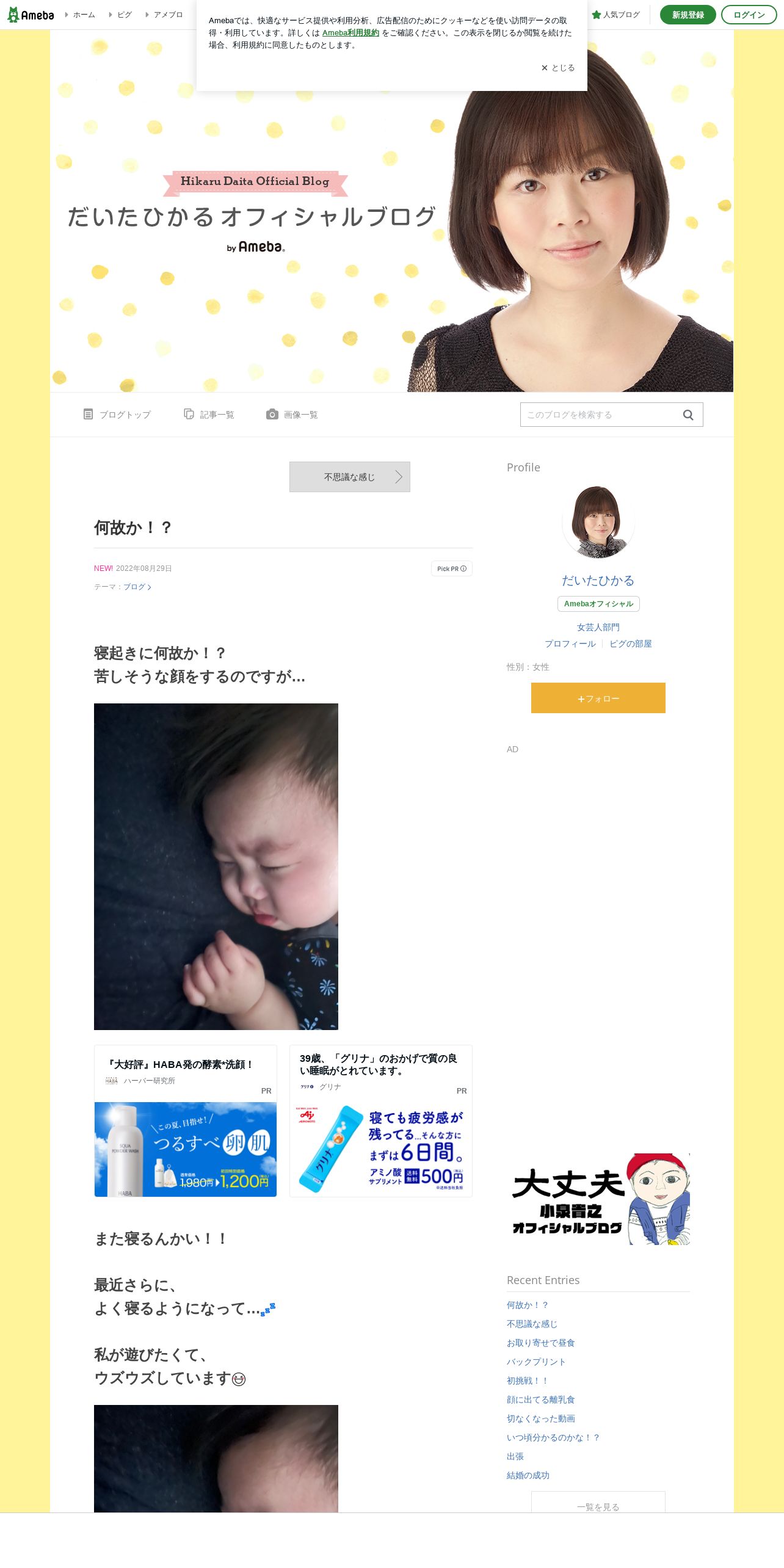Open the HABA 酵素洗顔 ad card
Screen dimensions: 784x1568
point(186,1121)
